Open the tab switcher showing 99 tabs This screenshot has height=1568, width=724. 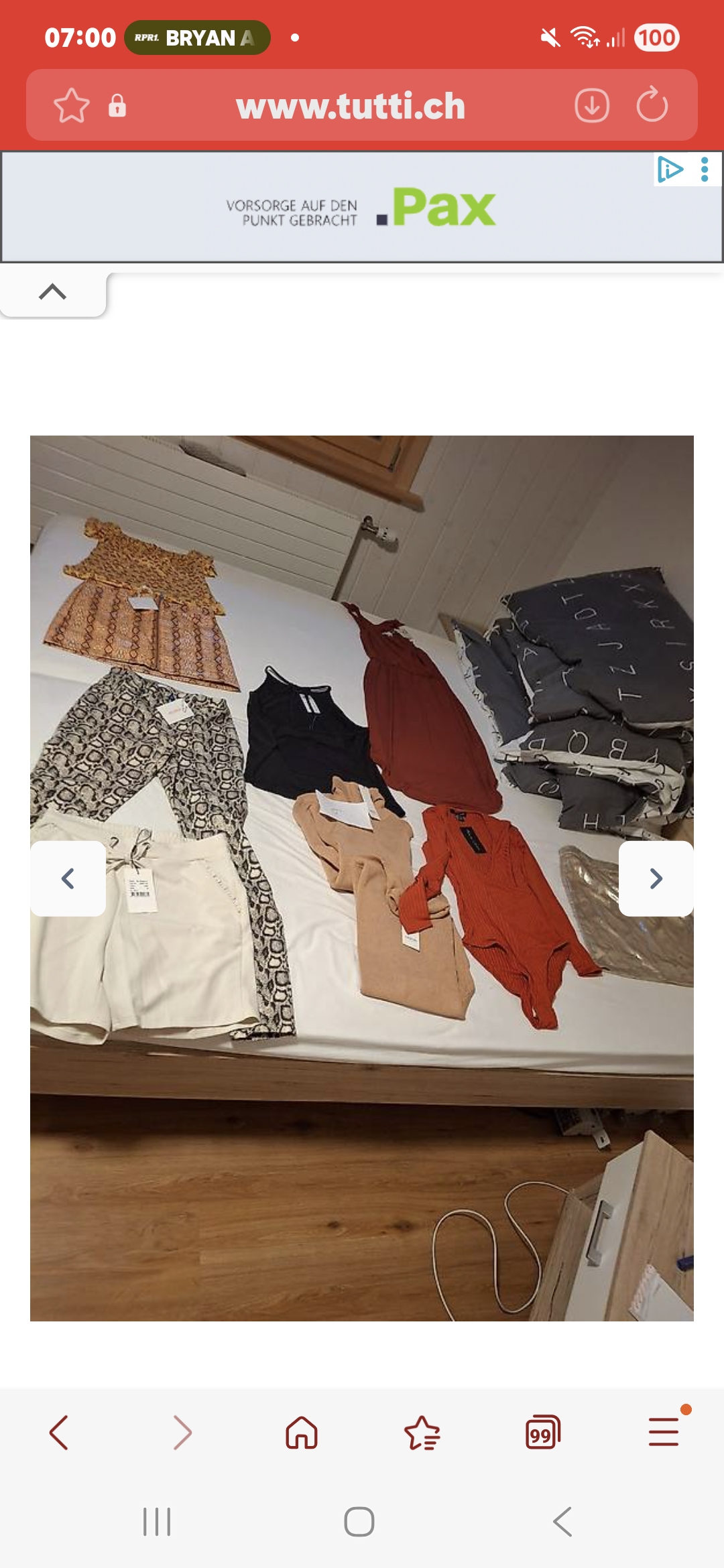click(542, 1433)
